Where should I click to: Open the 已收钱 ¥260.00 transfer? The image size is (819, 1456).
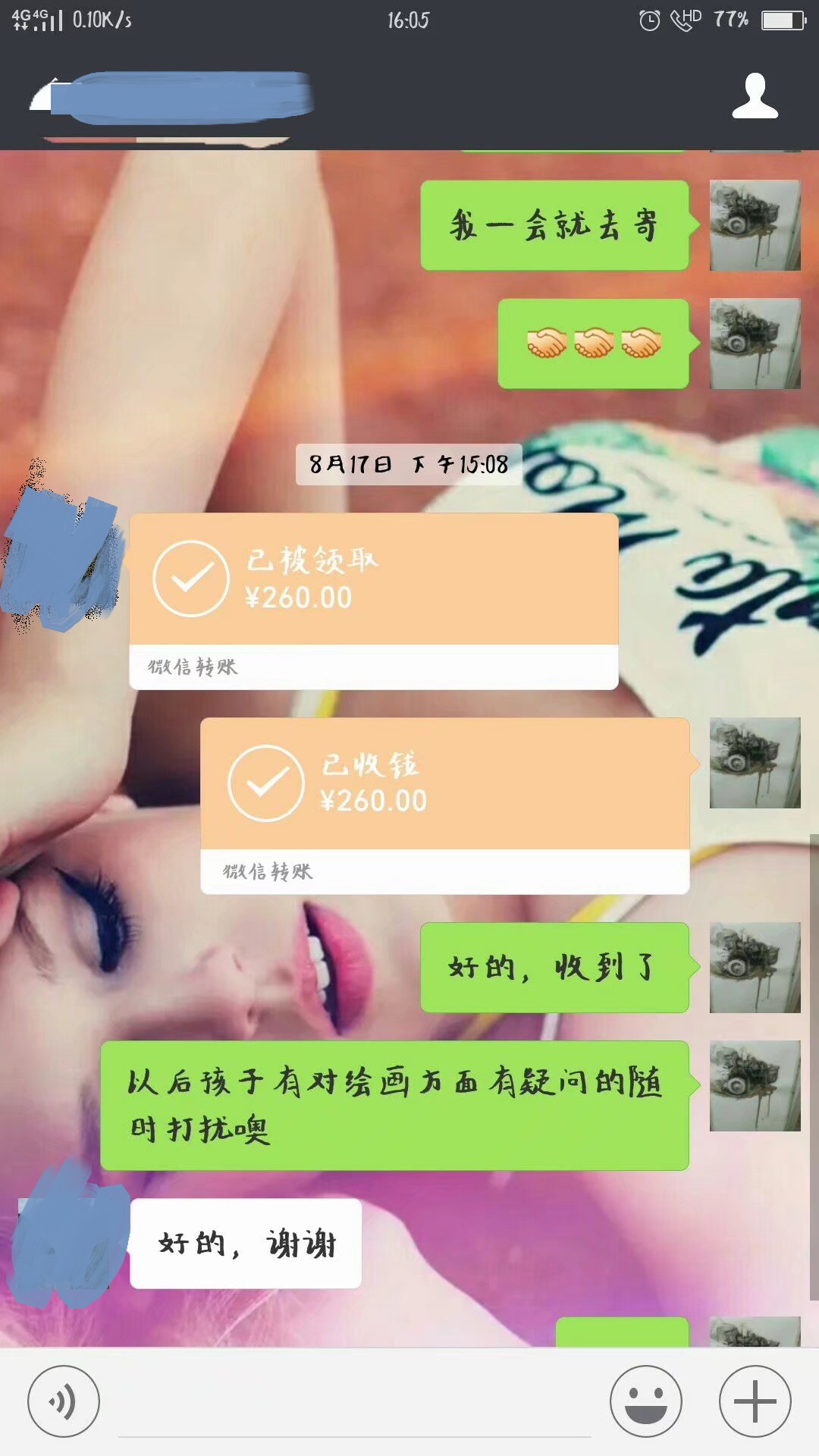[x=444, y=805]
